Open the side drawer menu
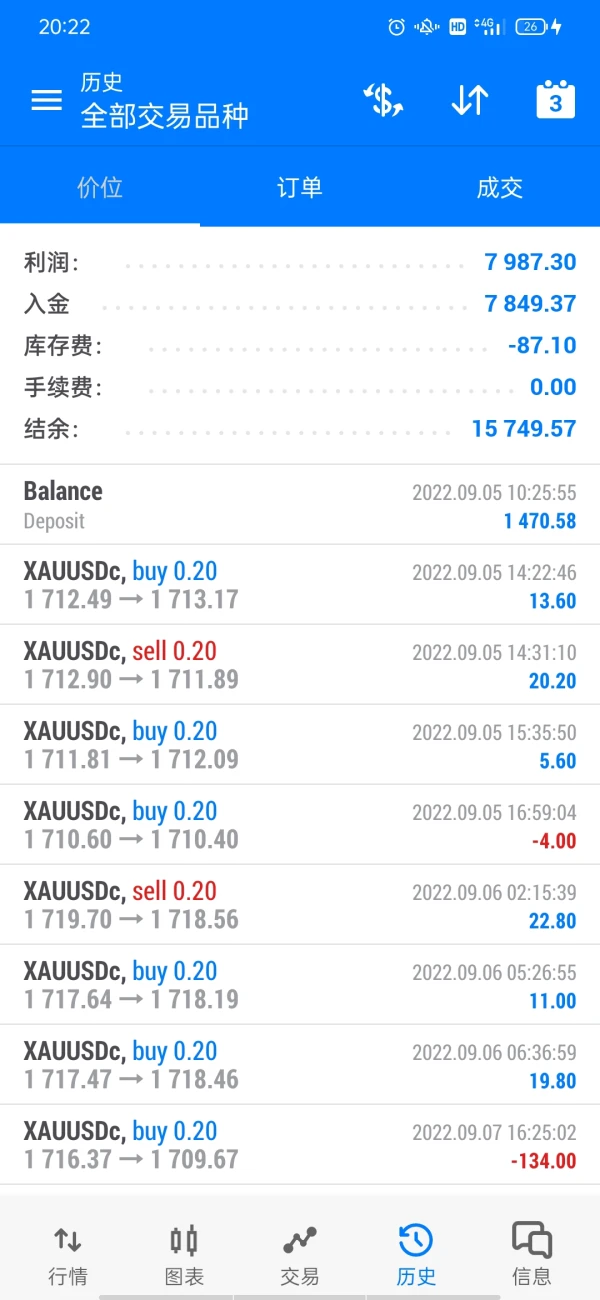600x1300 pixels. (x=46, y=101)
